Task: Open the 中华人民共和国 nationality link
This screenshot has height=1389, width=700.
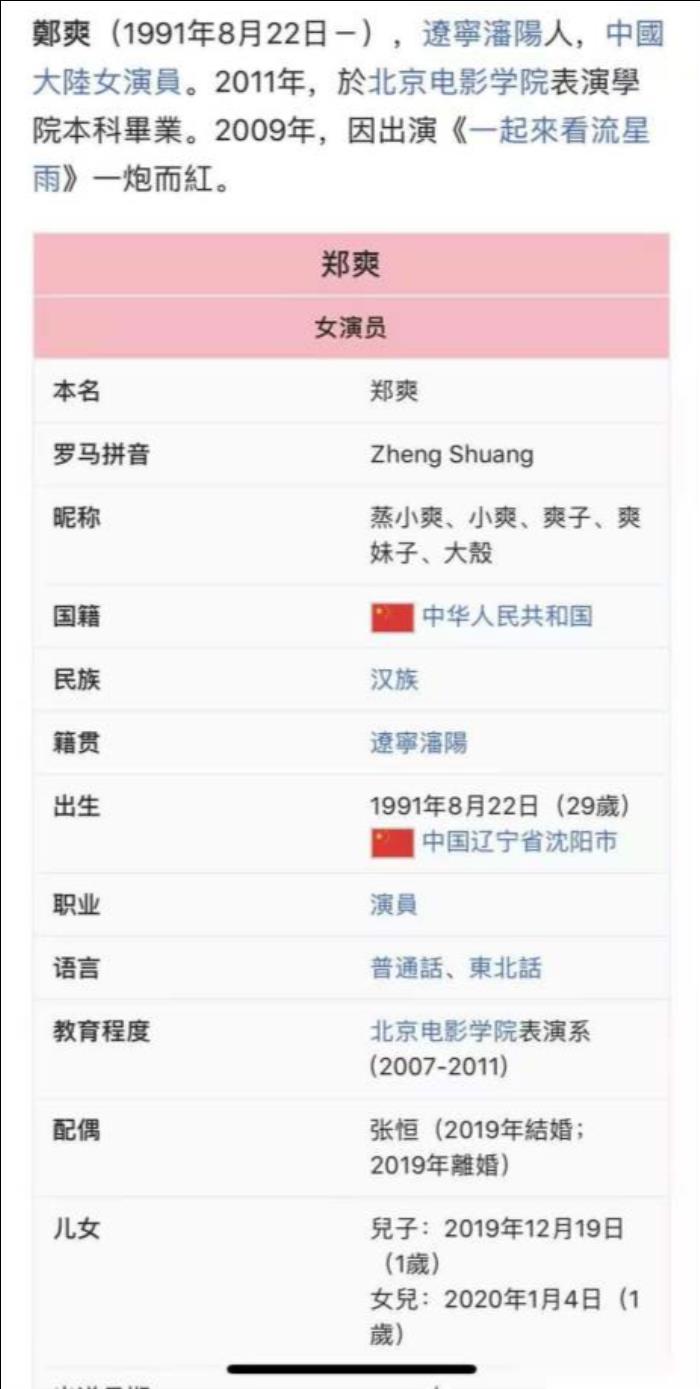Action: 506,616
